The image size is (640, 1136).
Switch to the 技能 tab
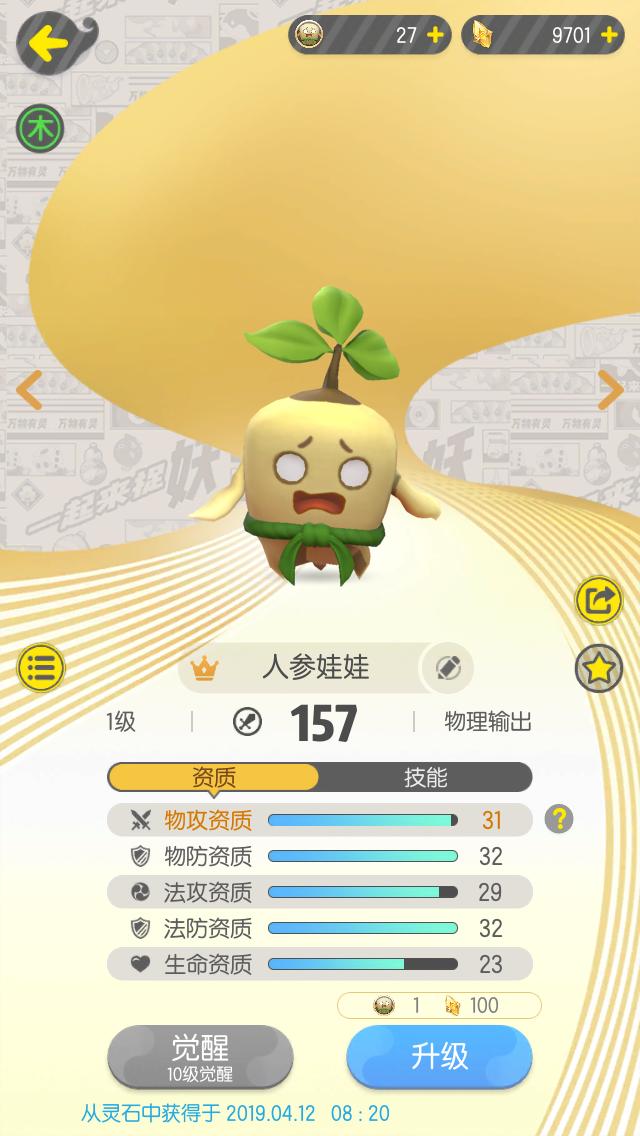point(425,777)
